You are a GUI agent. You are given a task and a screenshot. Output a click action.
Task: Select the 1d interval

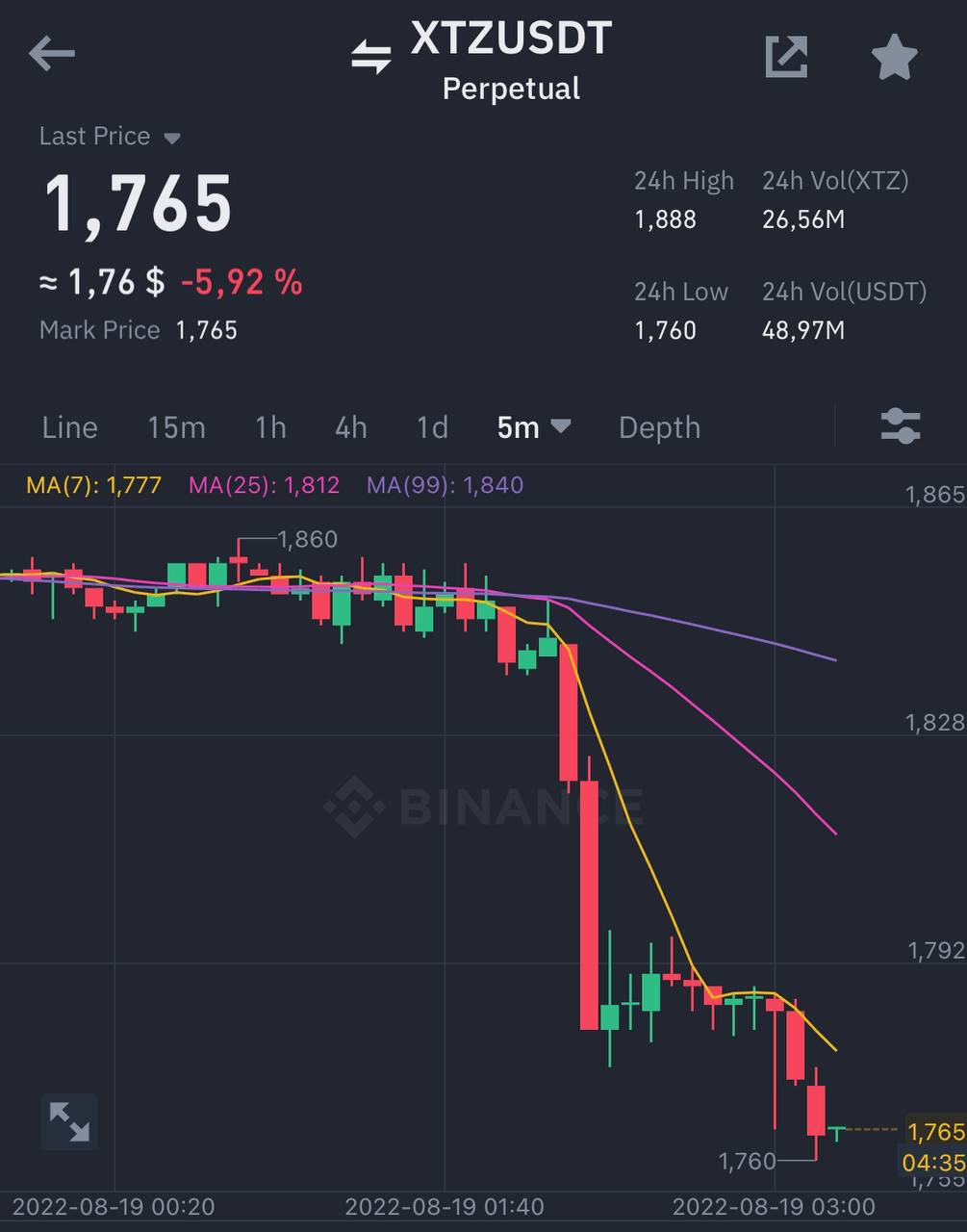coord(432,427)
